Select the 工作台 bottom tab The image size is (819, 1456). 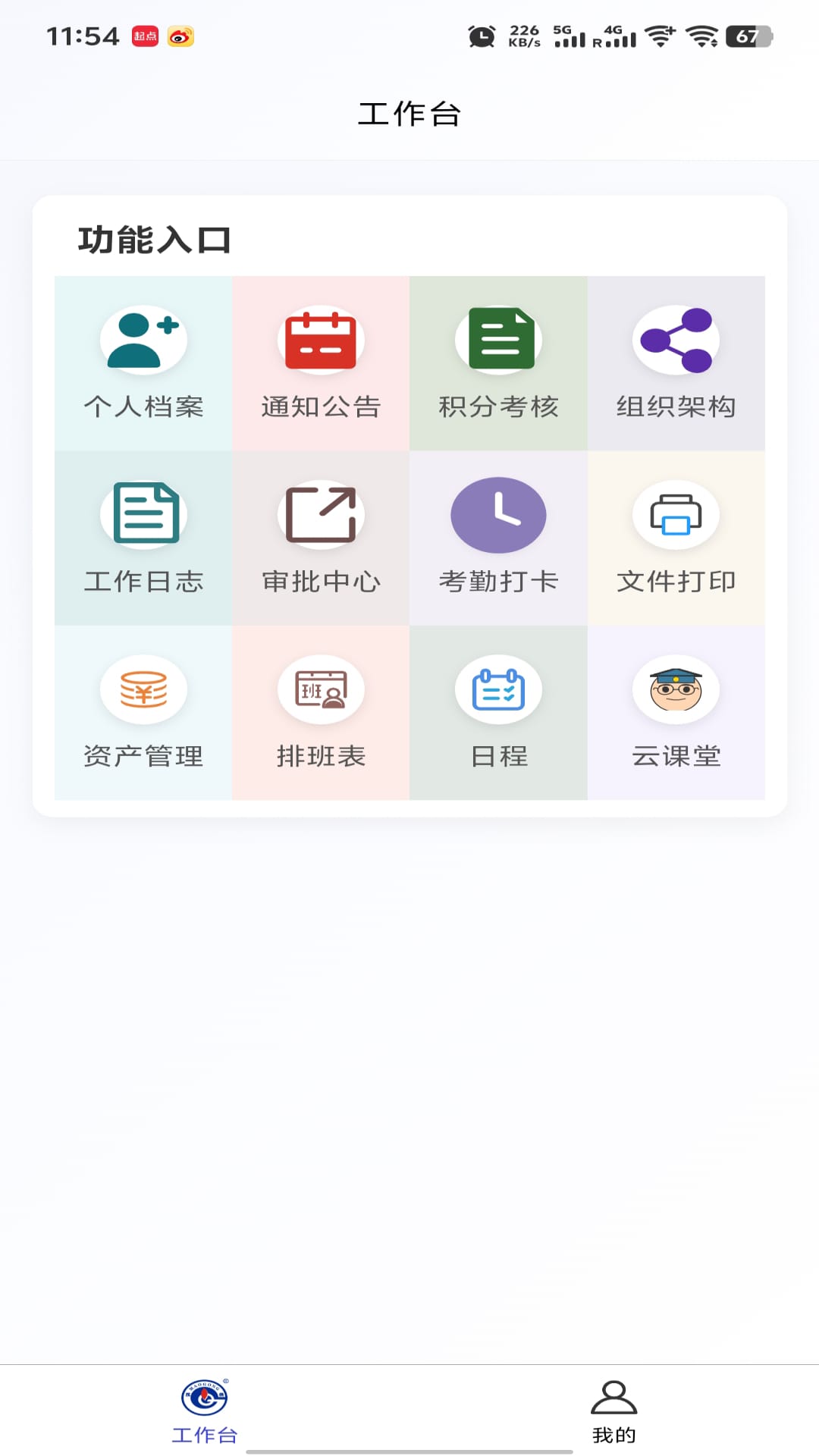point(205,1411)
